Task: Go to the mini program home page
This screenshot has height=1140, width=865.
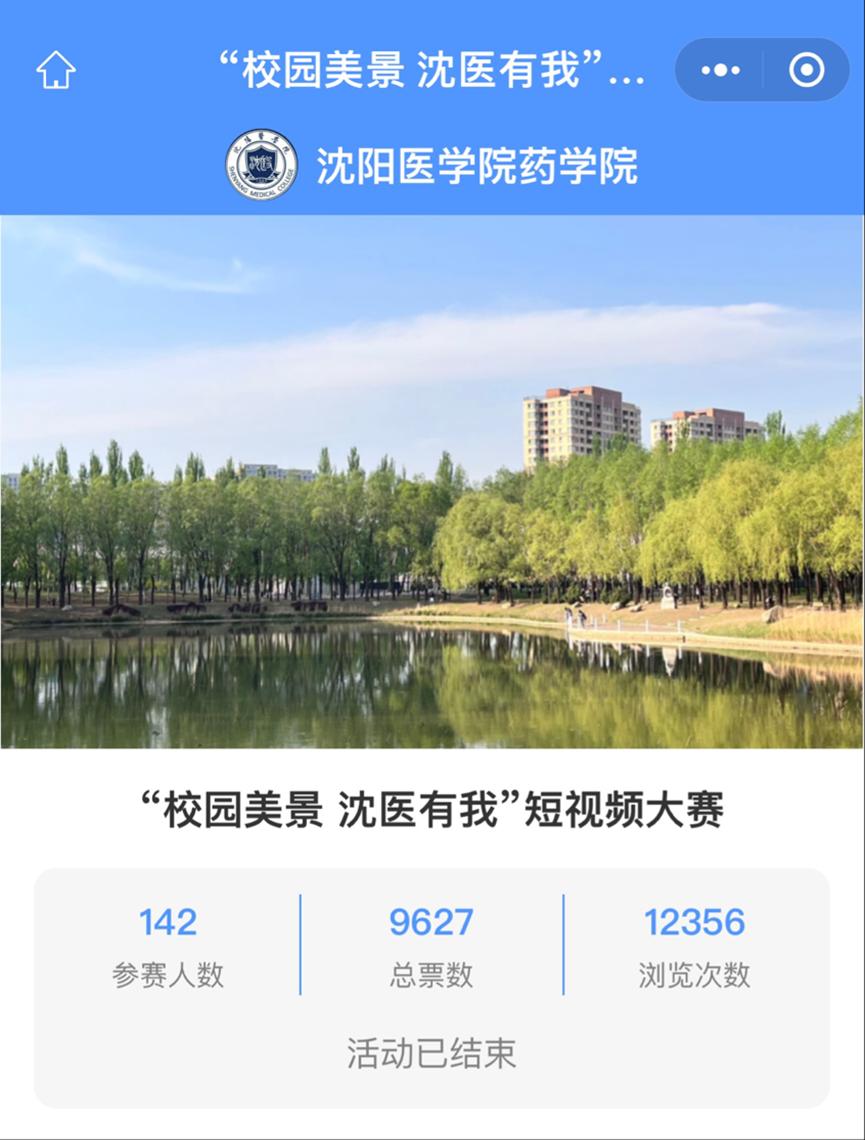Action: [x=56, y=70]
